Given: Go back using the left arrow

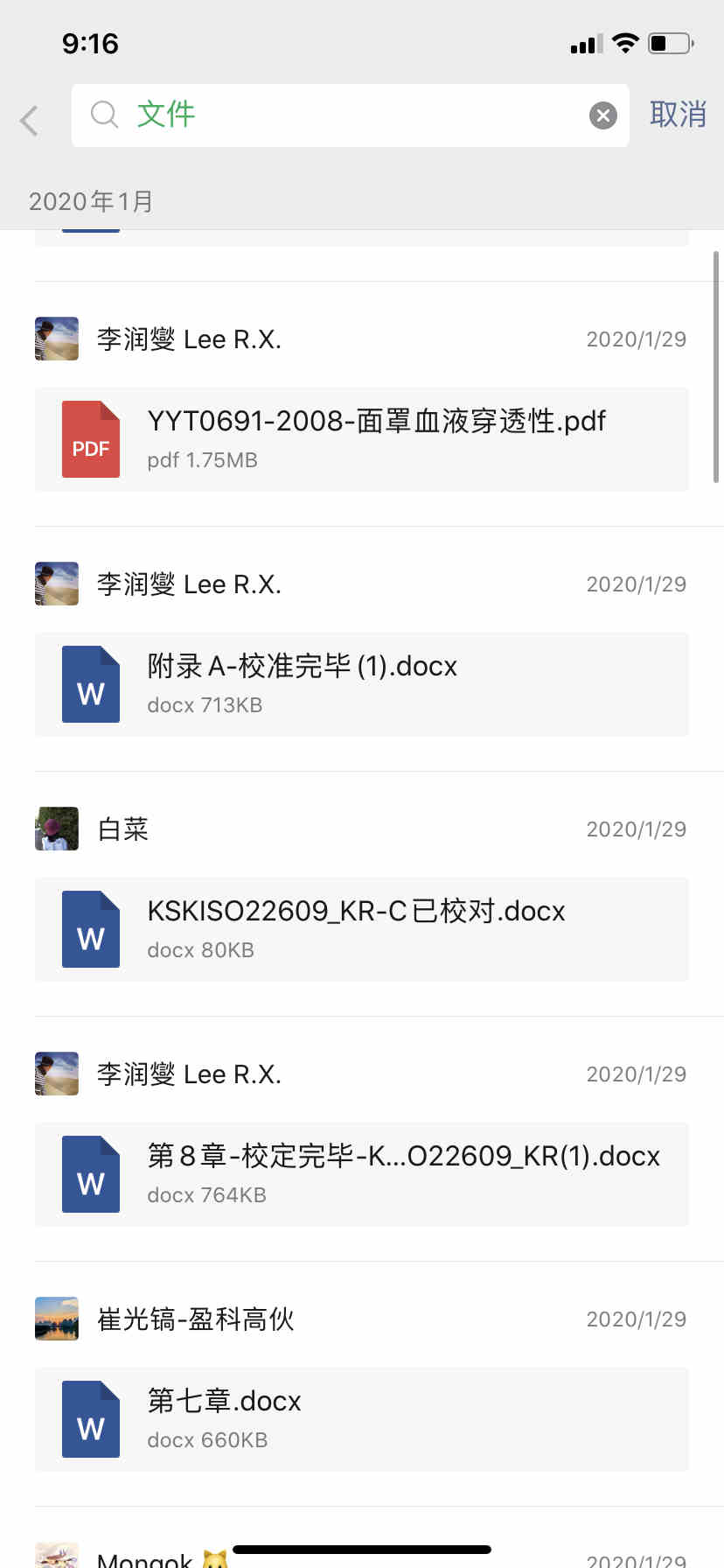Looking at the screenshot, I should (30, 120).
